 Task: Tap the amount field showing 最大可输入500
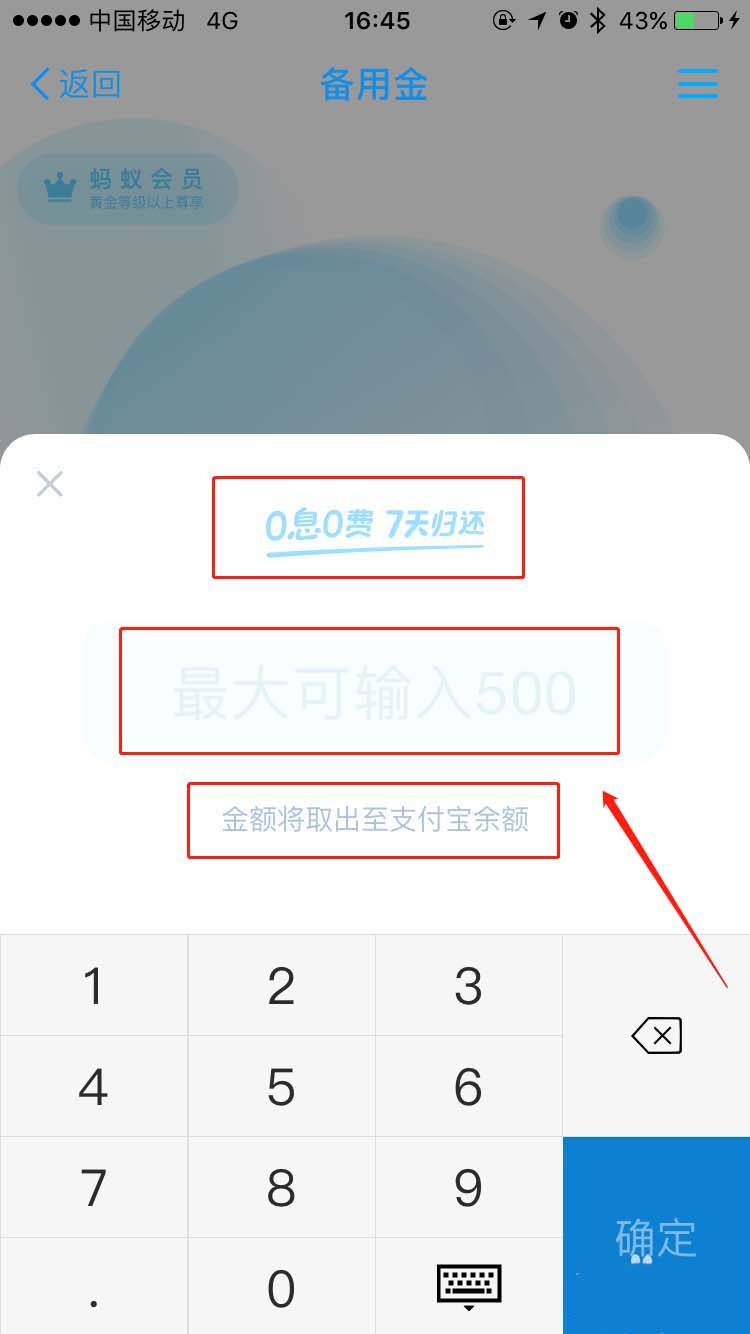pyautogui.click(x=372, y=692)
